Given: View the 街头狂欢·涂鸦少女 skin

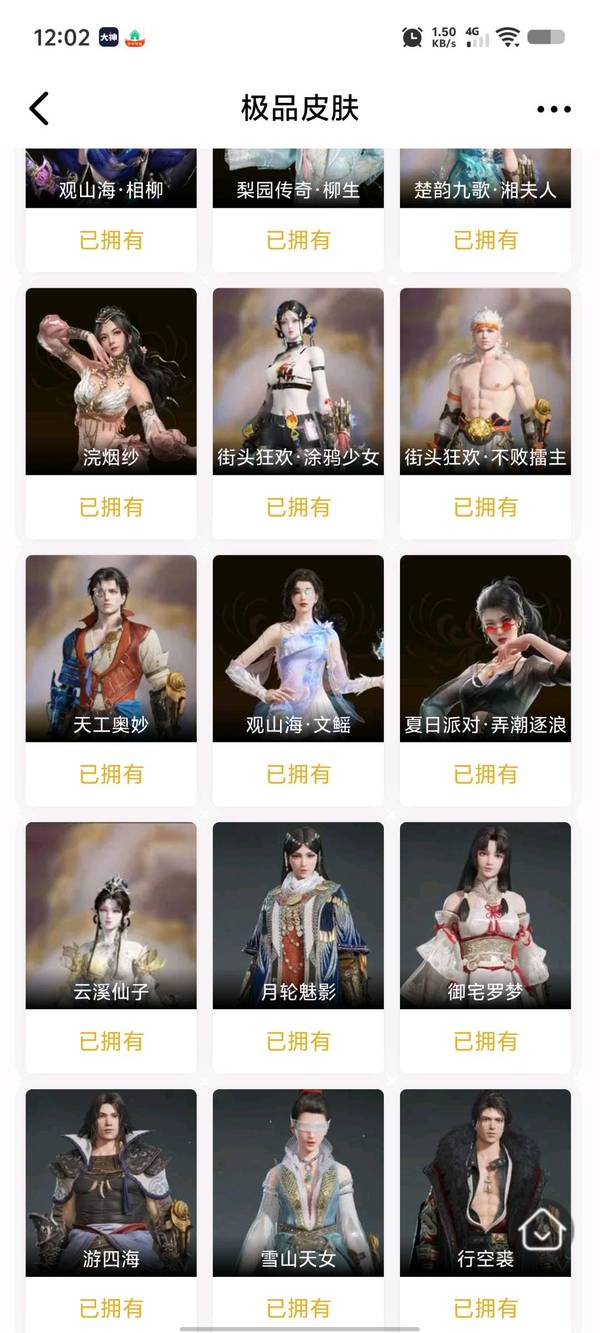Looking at the screenshot, I should coord(298,381).
